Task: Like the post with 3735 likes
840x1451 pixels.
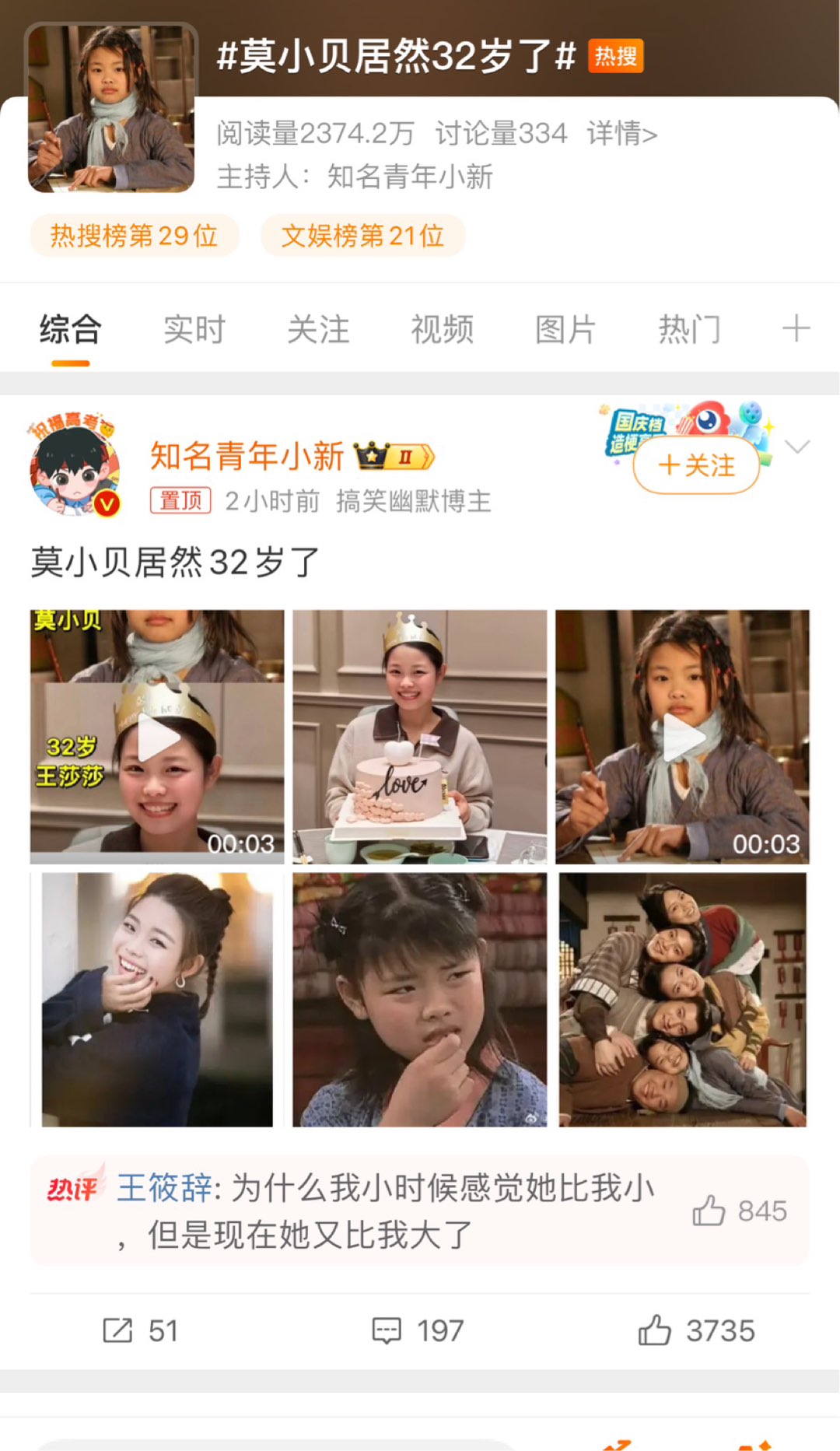Action: point(696,1330)
